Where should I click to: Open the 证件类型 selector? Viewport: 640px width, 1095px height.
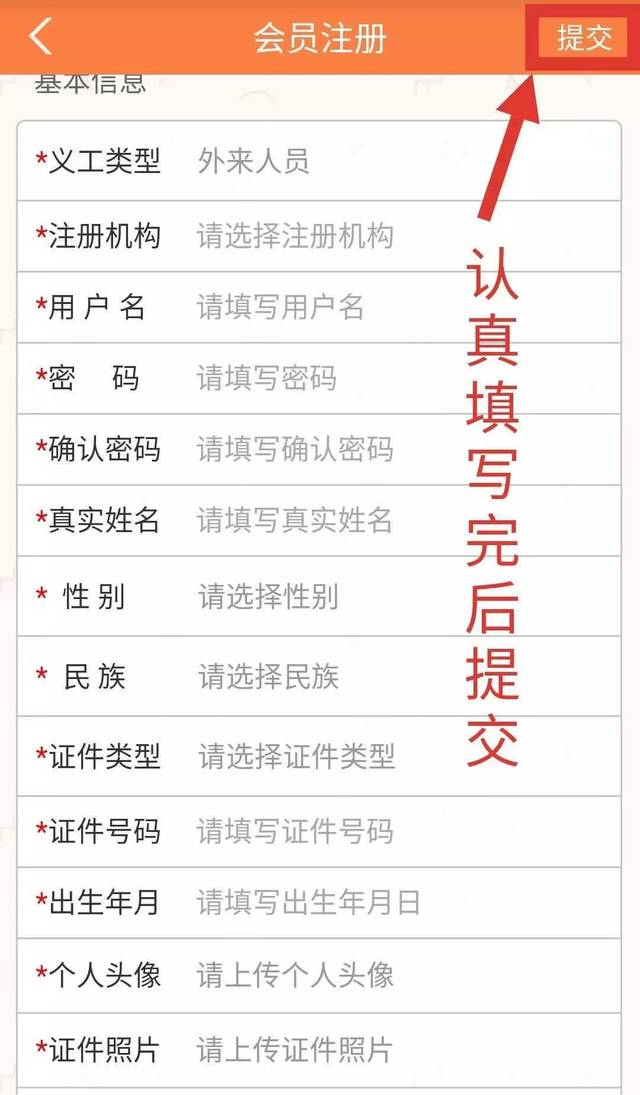319,756
